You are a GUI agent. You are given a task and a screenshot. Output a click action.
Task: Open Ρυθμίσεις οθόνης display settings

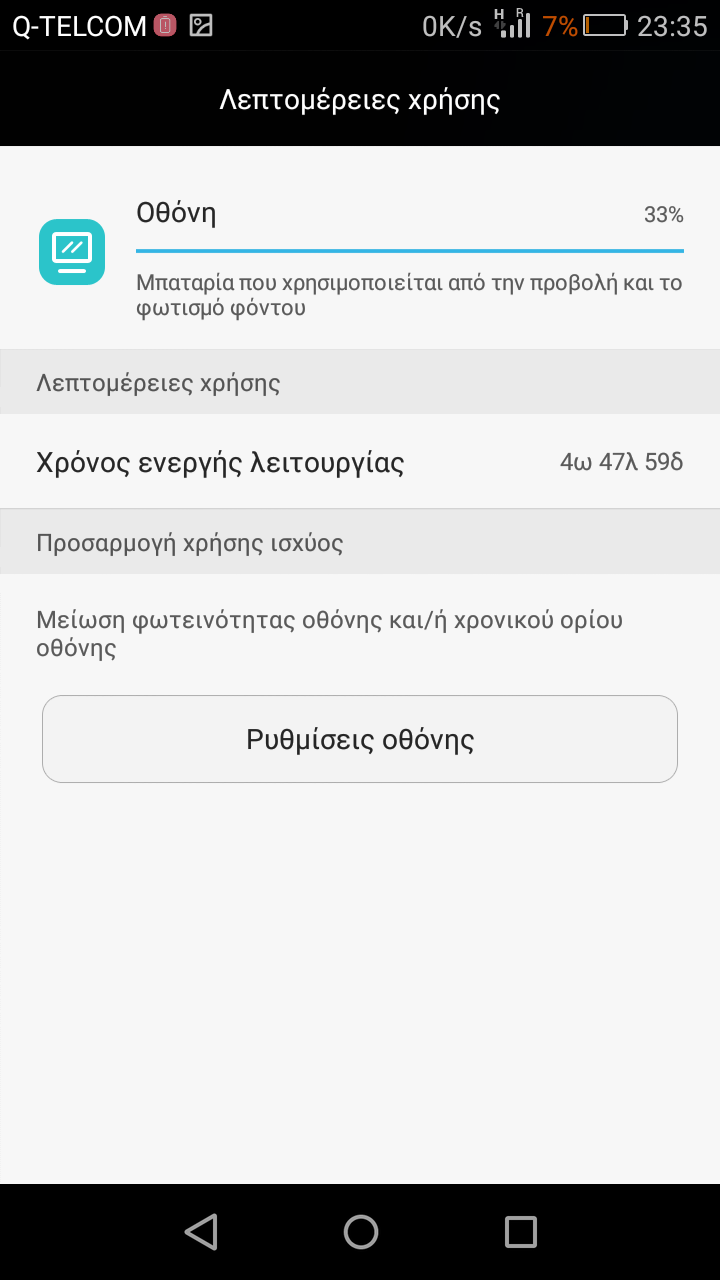(360, 739)
